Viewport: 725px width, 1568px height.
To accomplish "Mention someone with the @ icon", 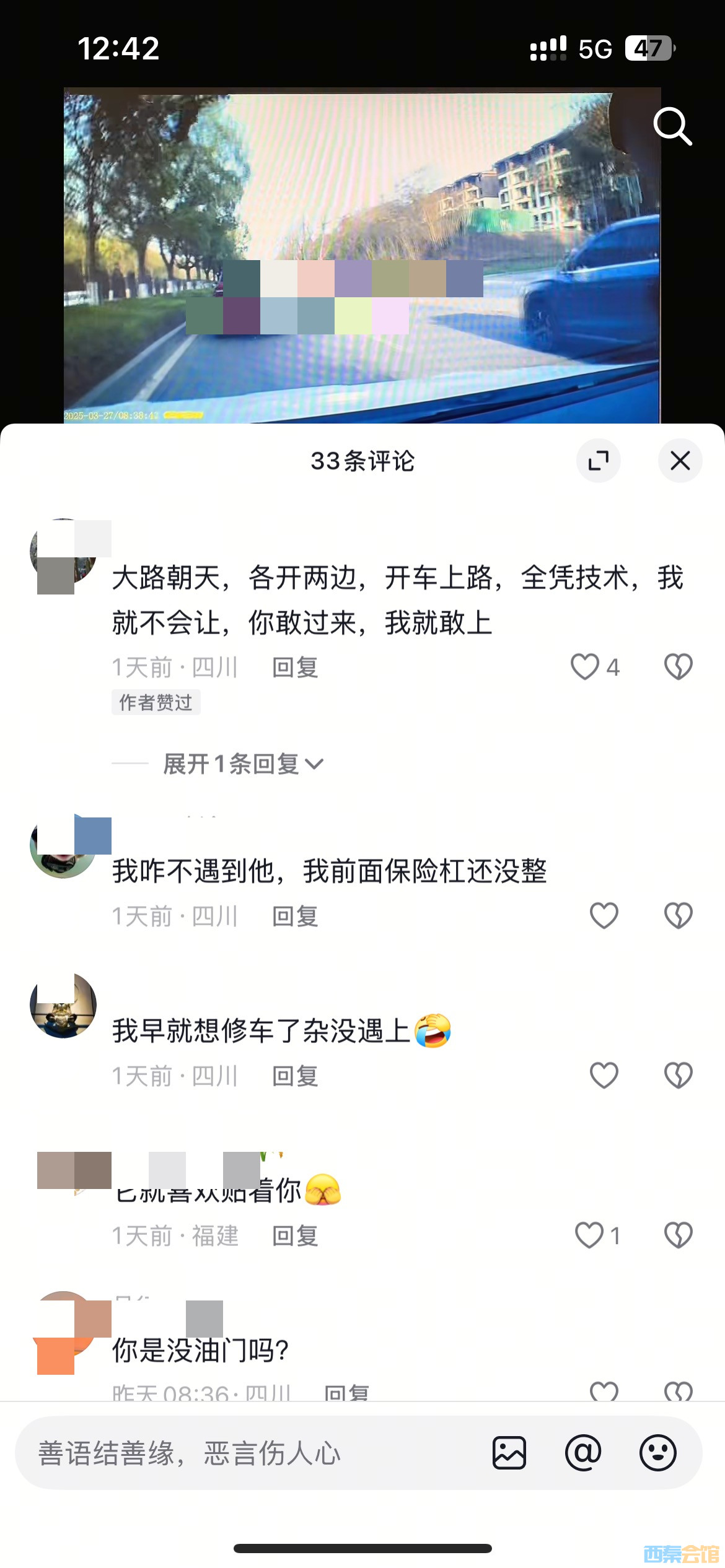I will coord(583,1453).
